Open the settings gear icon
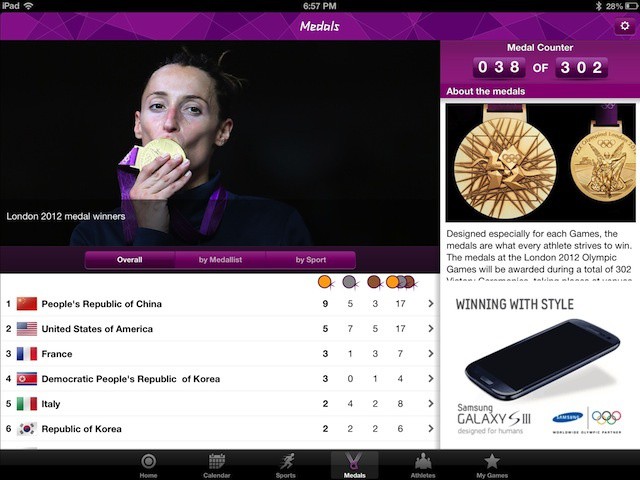Viewport: 640px width, 480px height. pyautogui.click(x=623, y=27)
